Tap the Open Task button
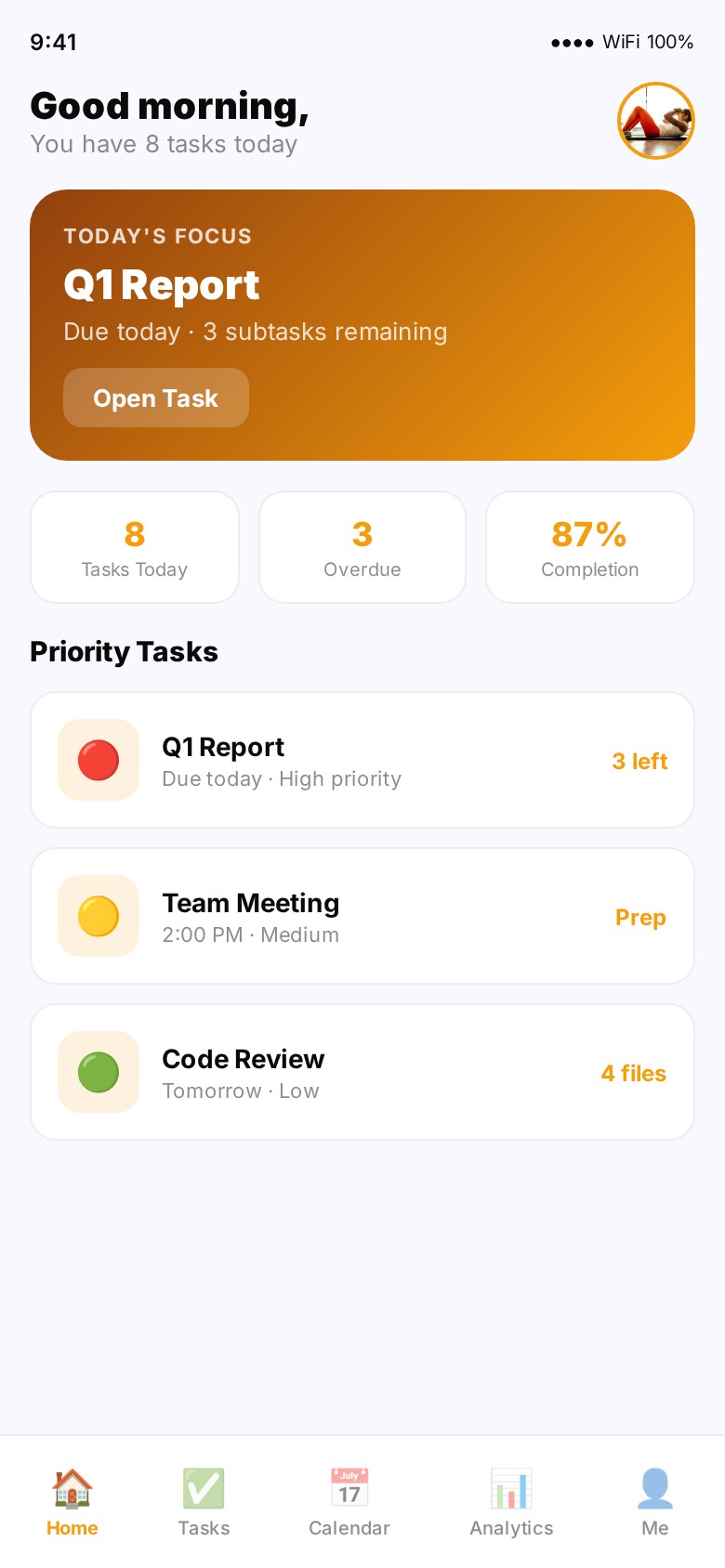The width and height of the screenshot is (725, 1568). point(156,398)
